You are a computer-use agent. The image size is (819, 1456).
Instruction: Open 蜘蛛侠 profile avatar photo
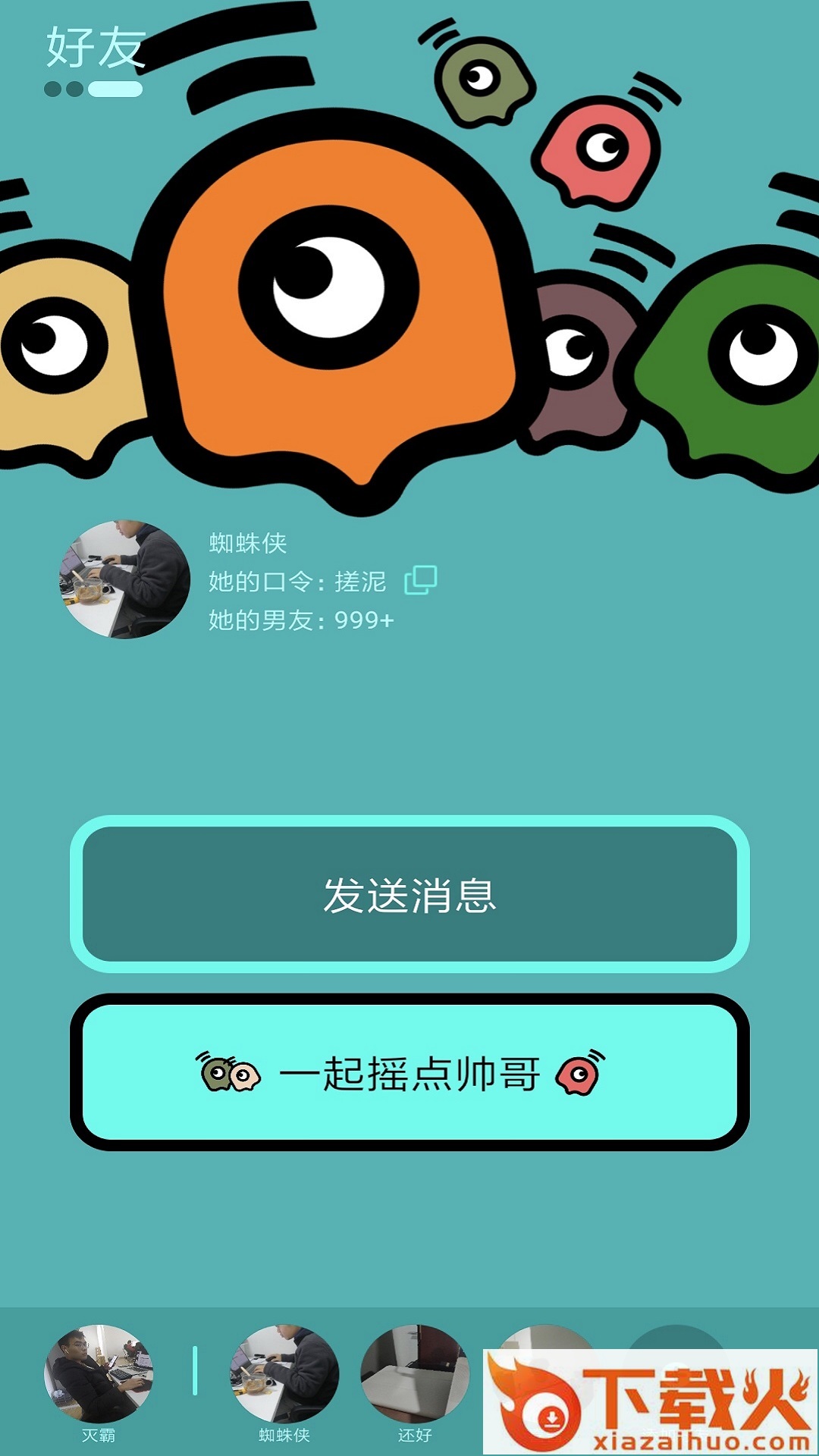[x=124, y=580]
